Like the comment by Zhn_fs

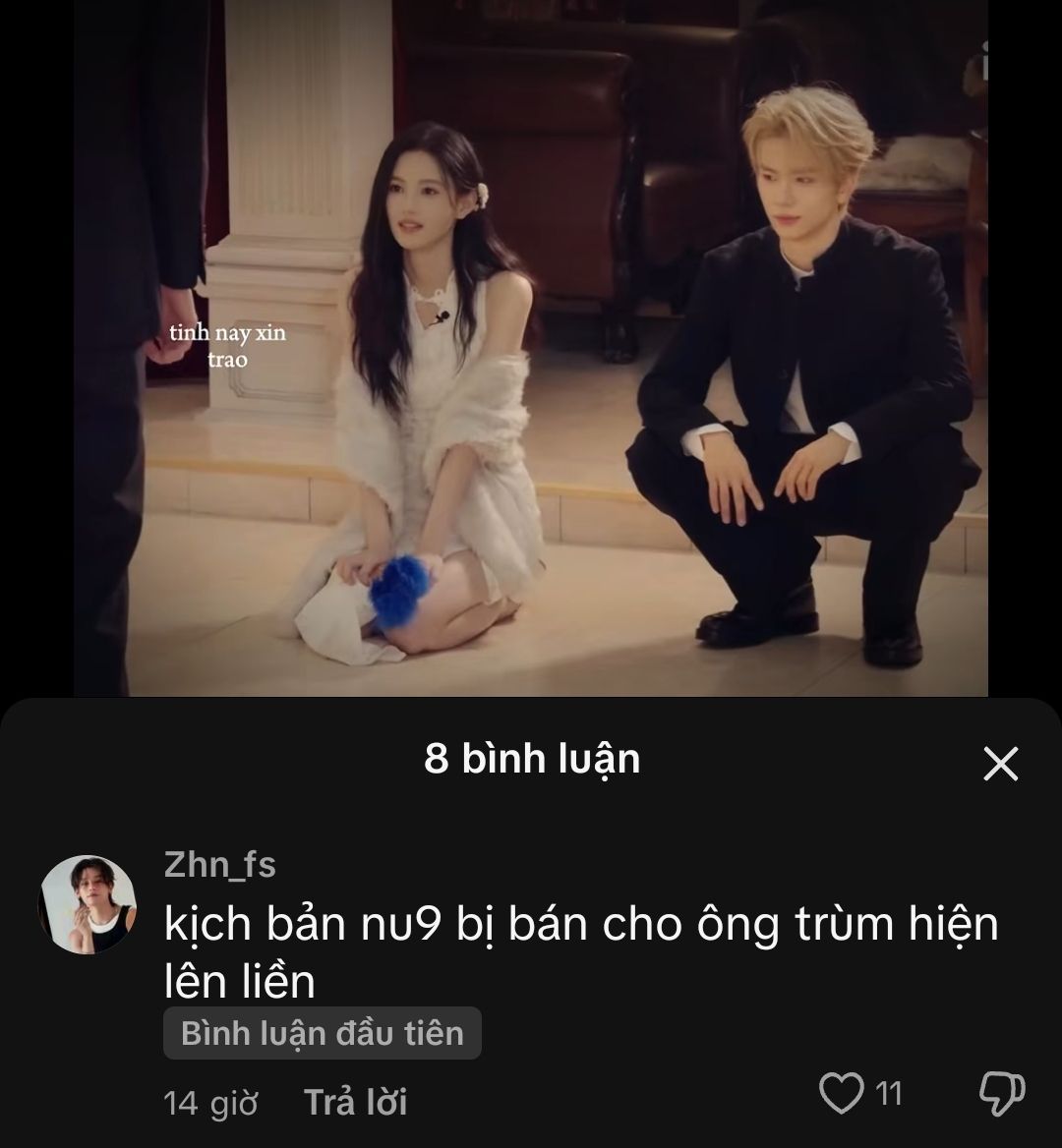click(841, 1093)
